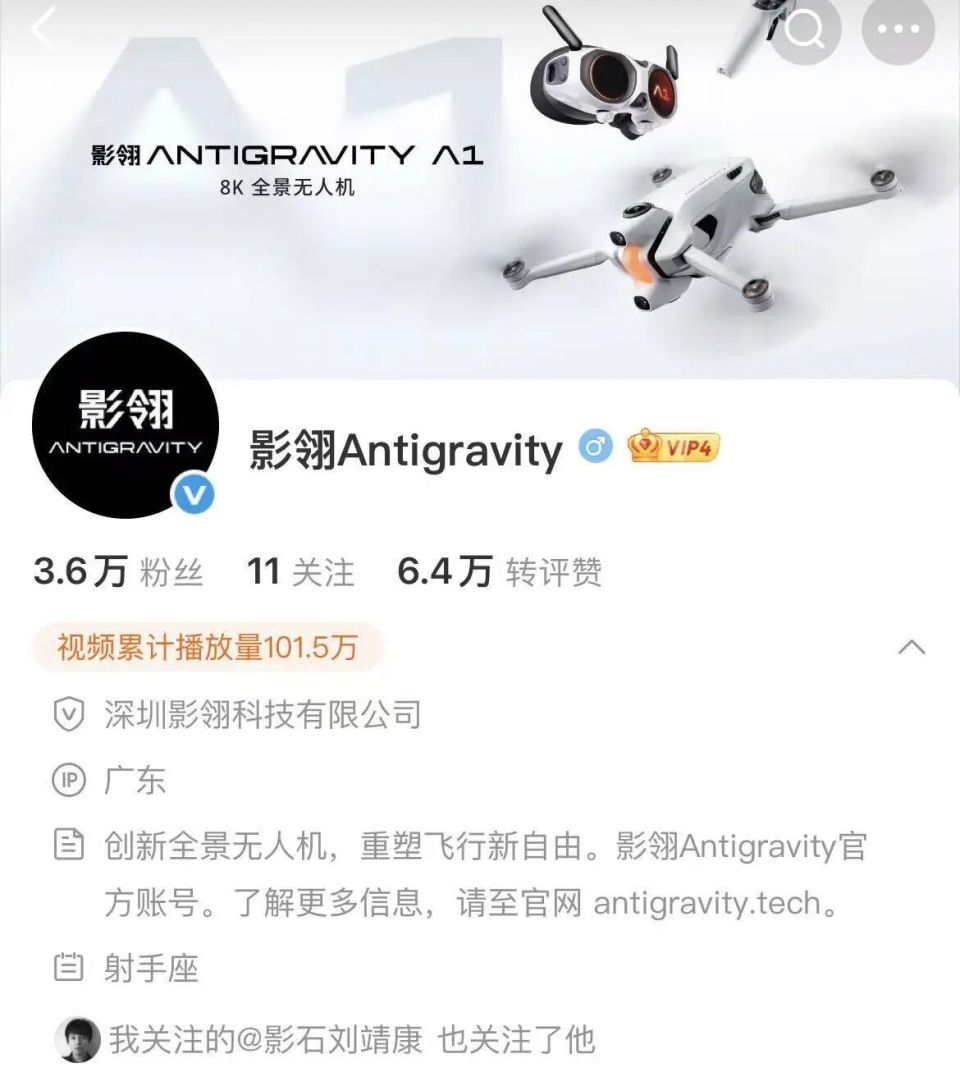
Task: Click the bio note icon beside the description
Action: pos(66,846)
